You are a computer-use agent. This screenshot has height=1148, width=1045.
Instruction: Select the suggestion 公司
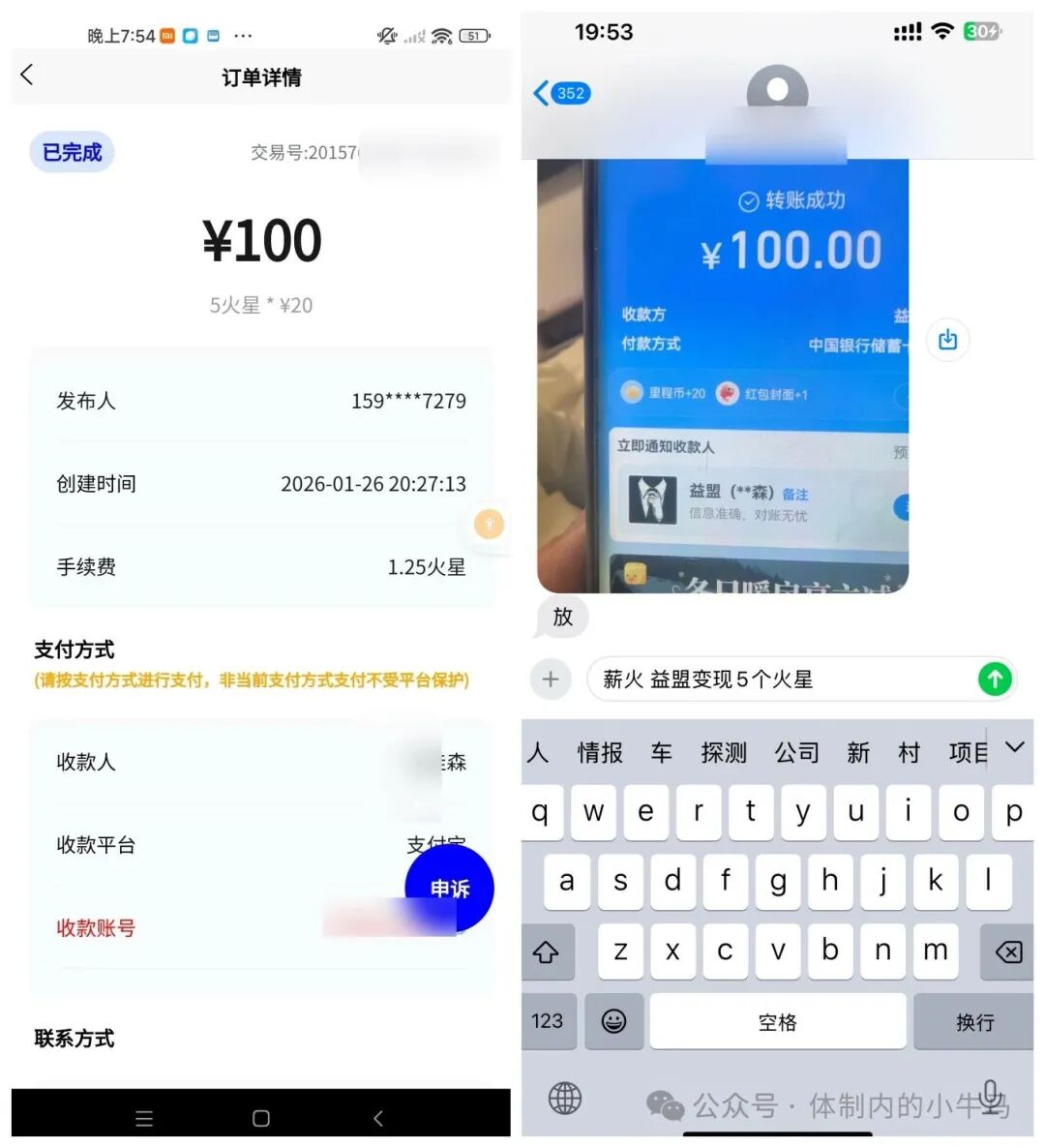click(796, 752)
